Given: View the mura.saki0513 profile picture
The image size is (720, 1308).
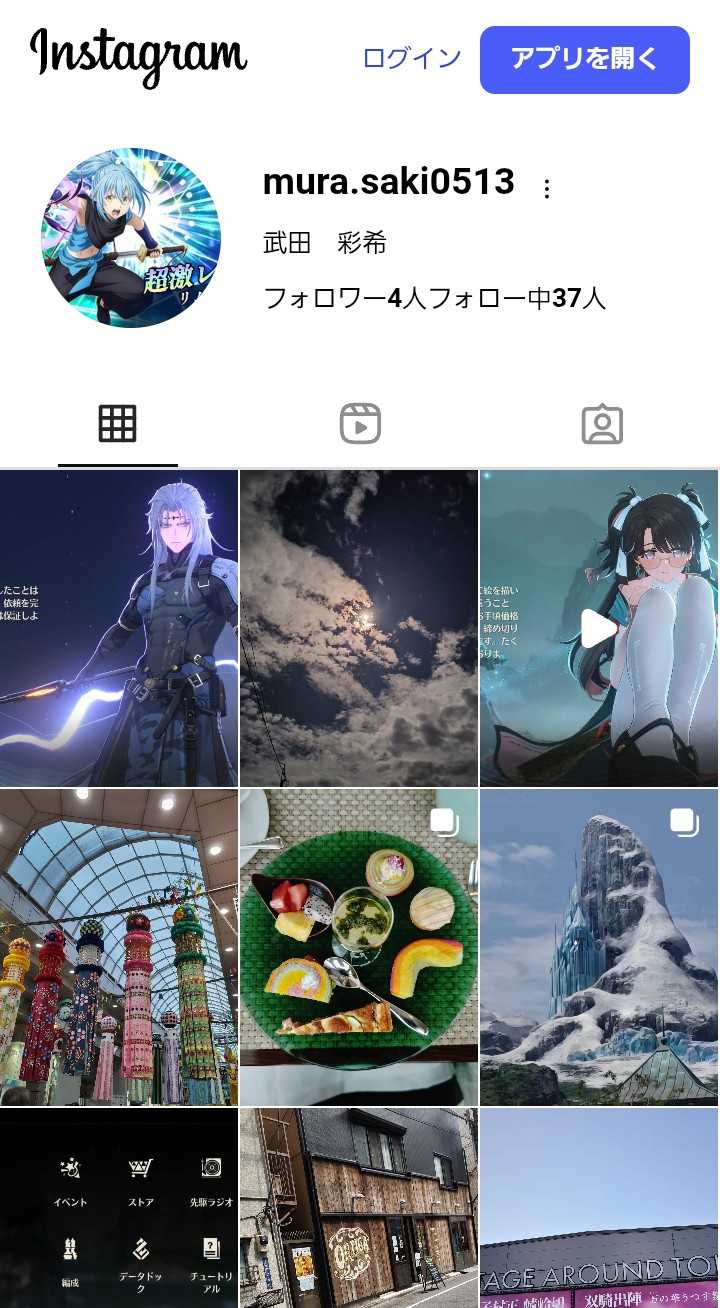Looking at the screenshot, I should click(x=130, y=238).
